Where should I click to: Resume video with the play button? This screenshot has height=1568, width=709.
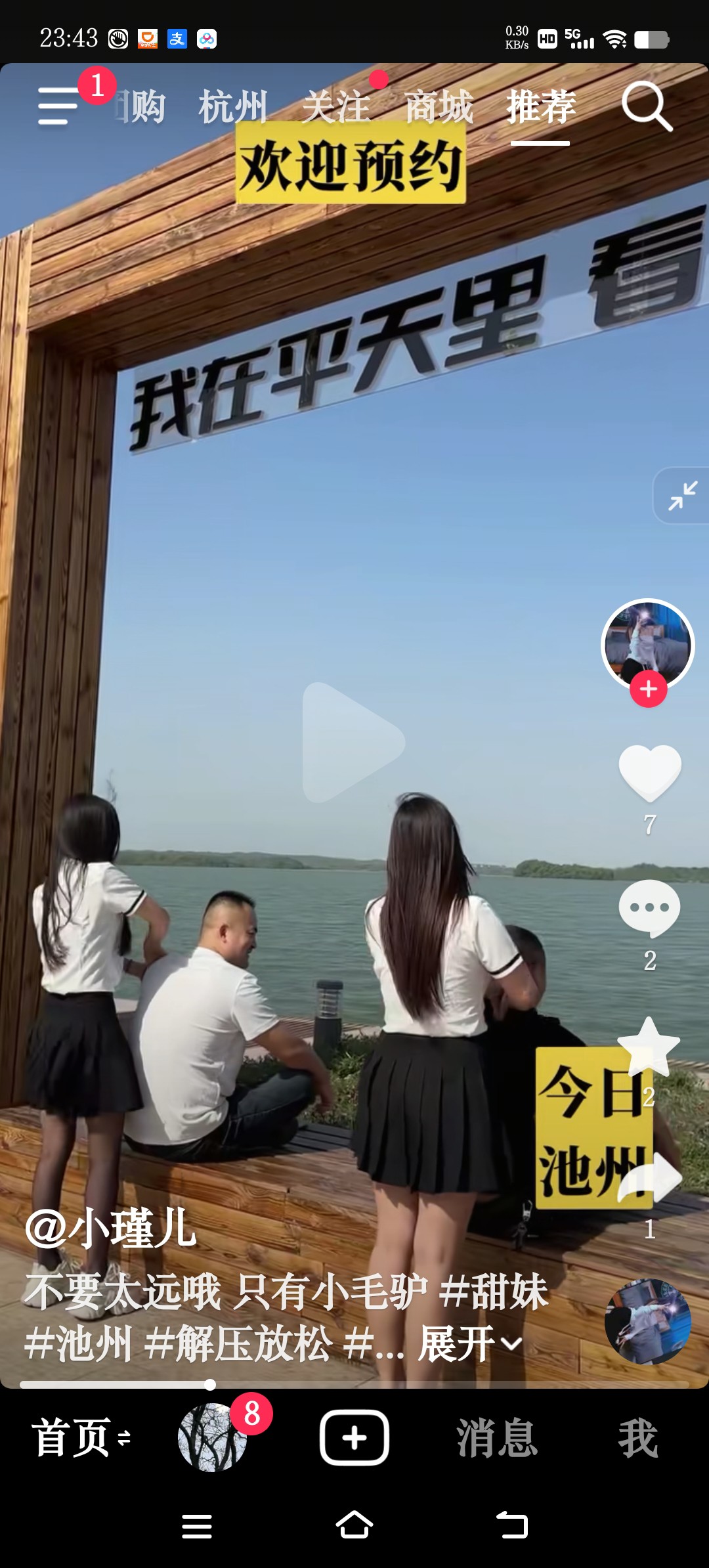[353, 742]
